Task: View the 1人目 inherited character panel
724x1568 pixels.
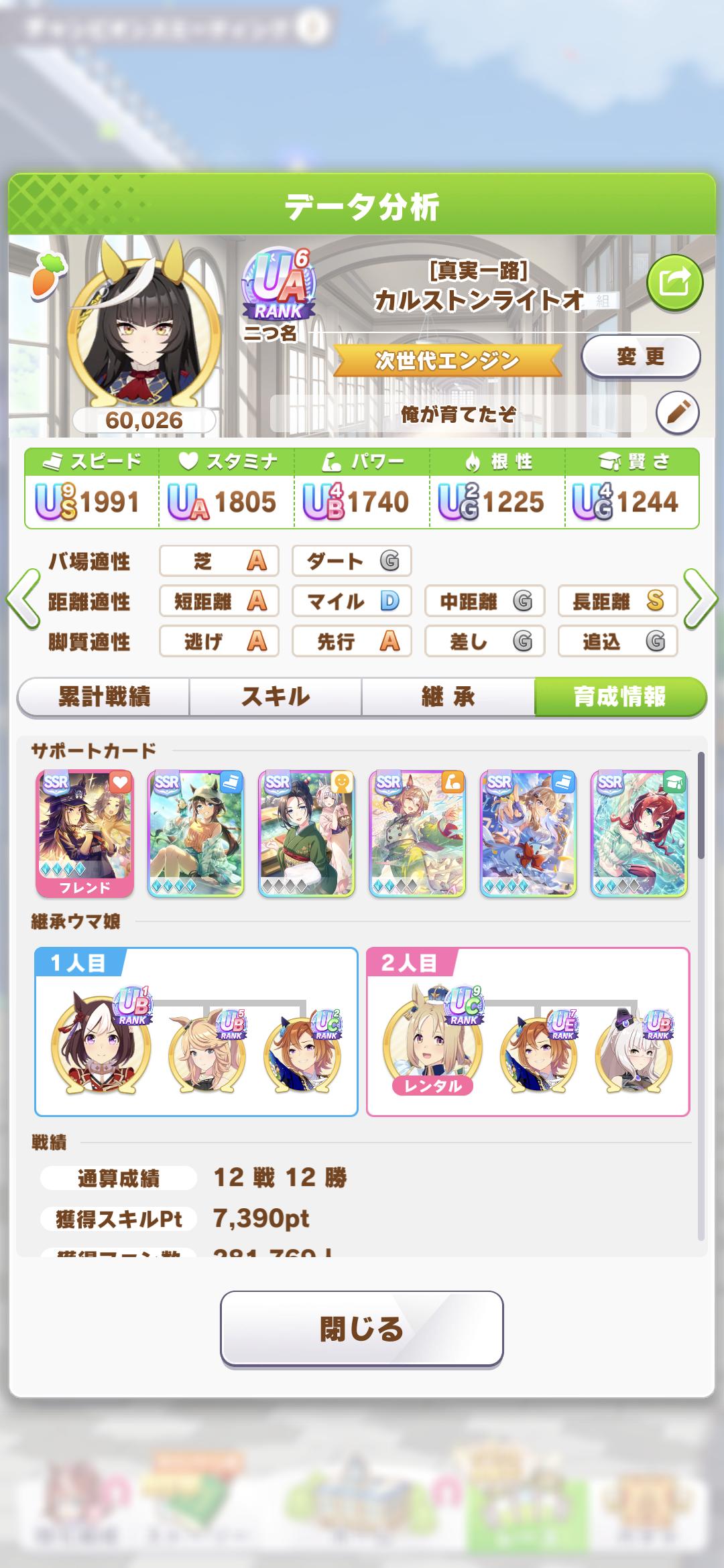Action: tap(196, 1032)
